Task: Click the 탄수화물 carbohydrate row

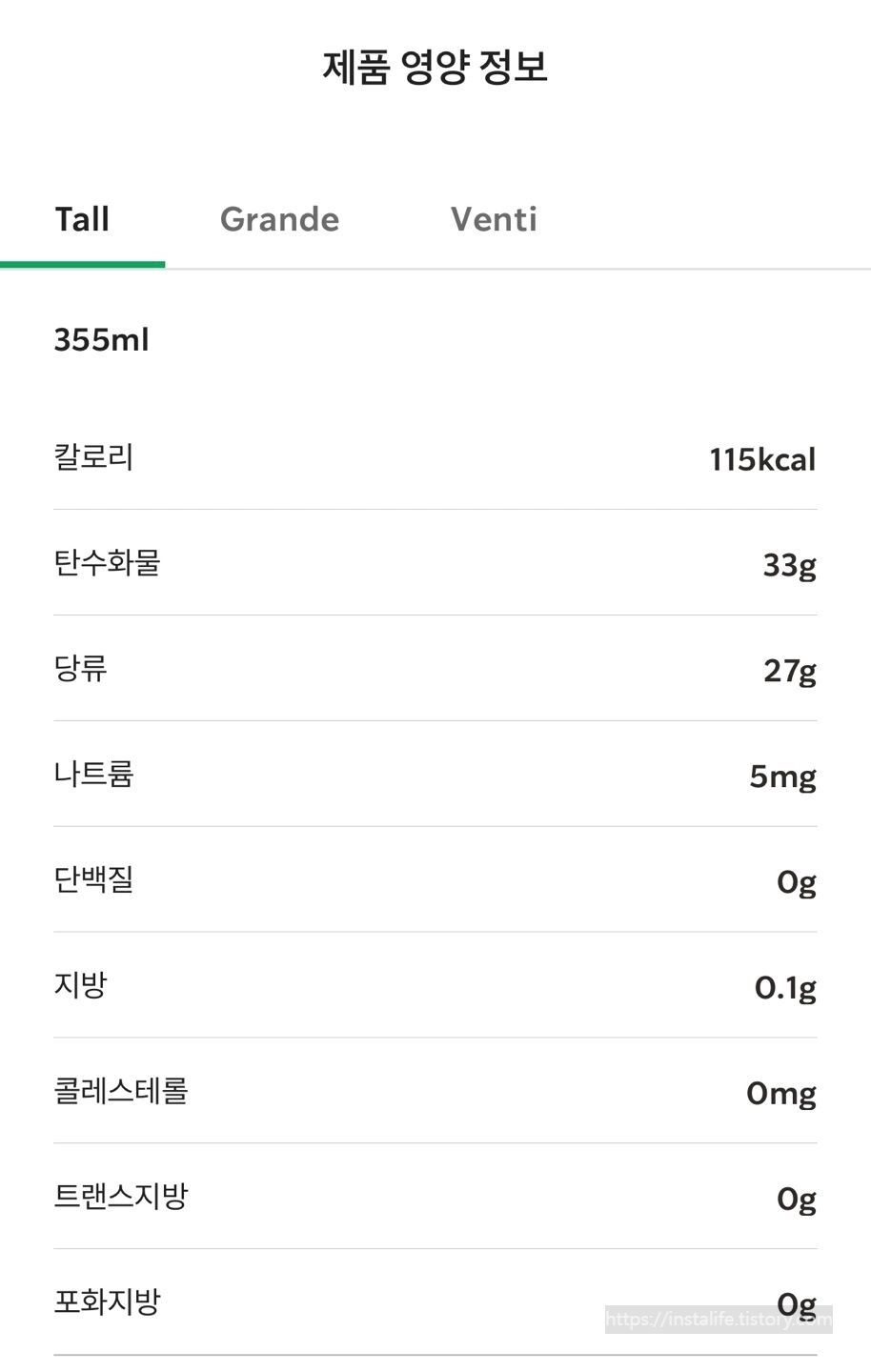Action: (x=107, y=564)
